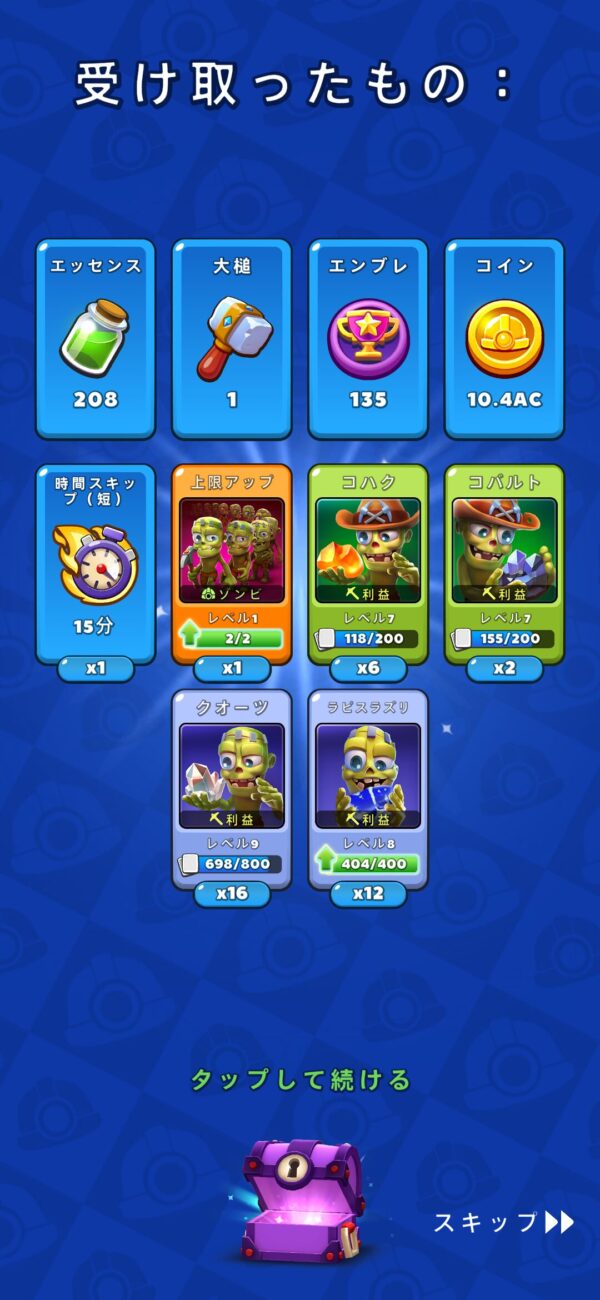
Task: View the コバルト miner card
Action: 504,563
